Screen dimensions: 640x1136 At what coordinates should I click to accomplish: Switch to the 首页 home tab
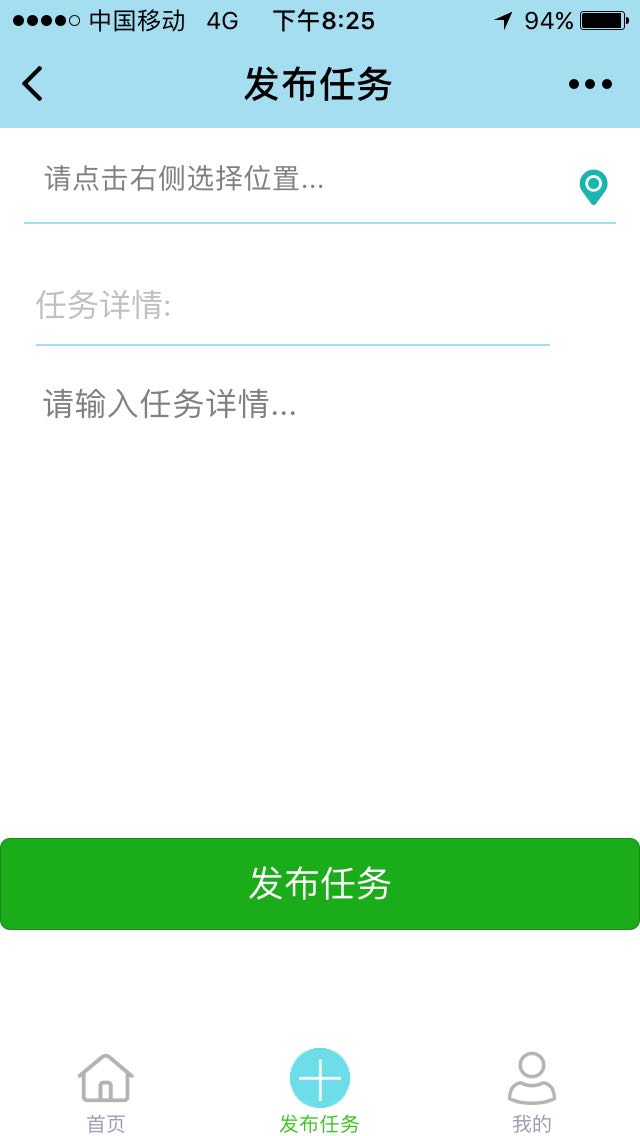coord(106,1092)
